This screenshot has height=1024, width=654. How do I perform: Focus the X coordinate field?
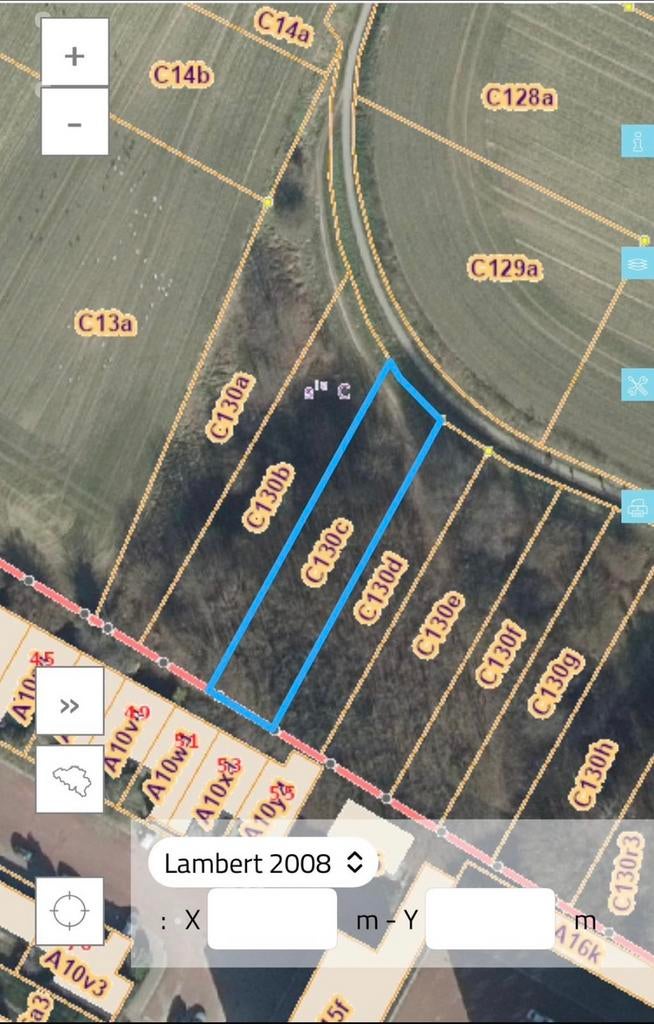pyautogui.click(x=272, y=919)
